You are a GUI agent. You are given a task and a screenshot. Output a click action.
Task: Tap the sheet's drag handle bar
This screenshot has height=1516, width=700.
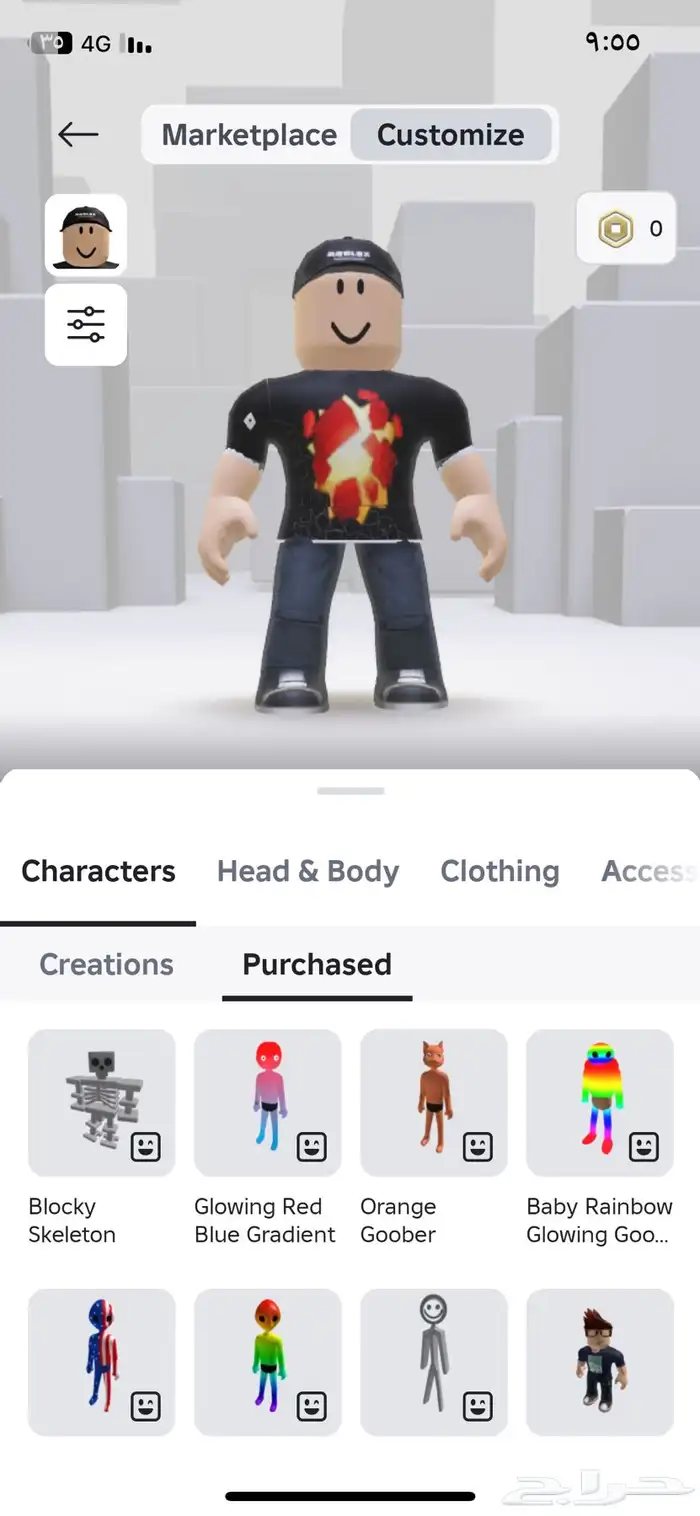click(351, 791)
